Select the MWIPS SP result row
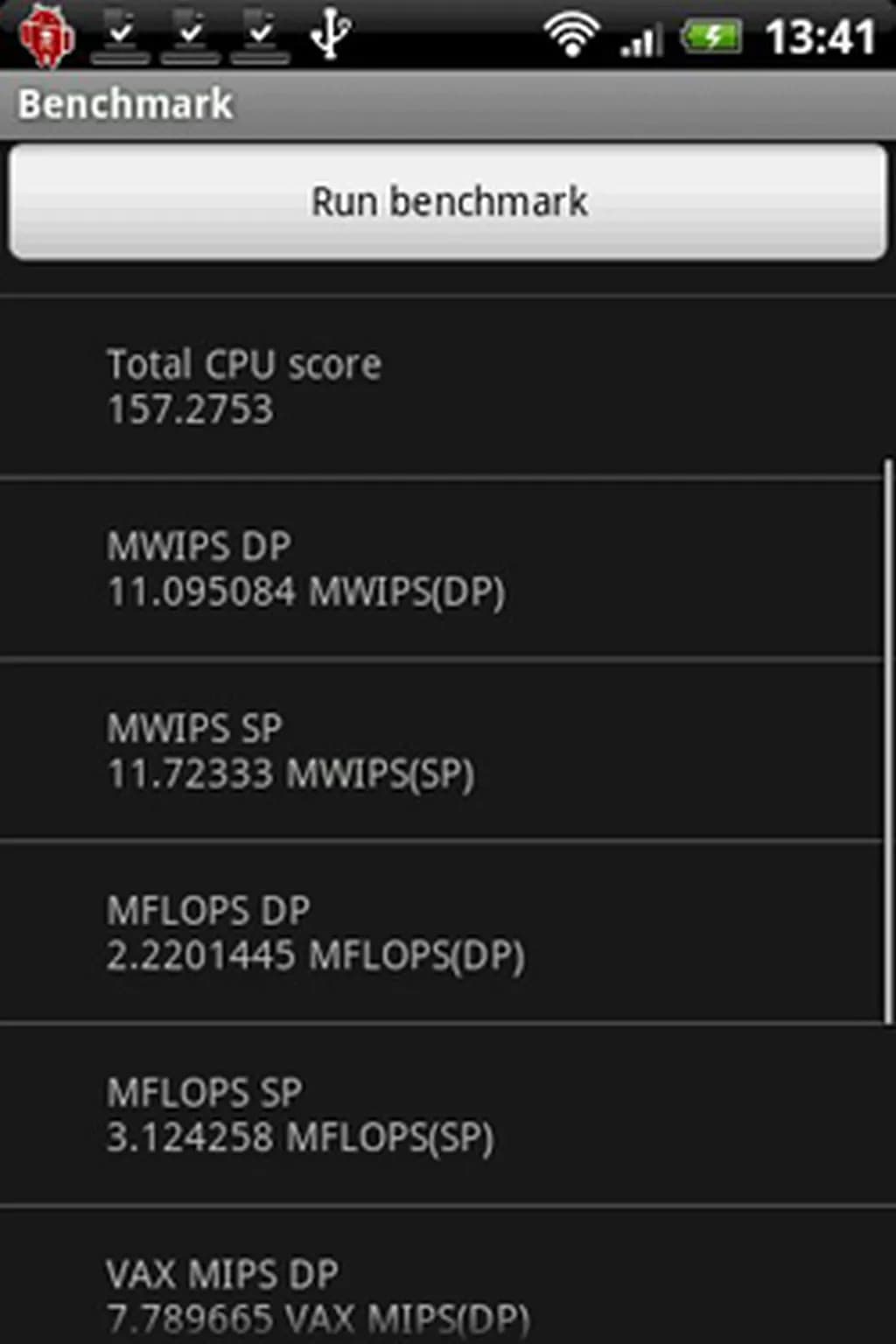896x1344 pixels. tap(437, 751)
